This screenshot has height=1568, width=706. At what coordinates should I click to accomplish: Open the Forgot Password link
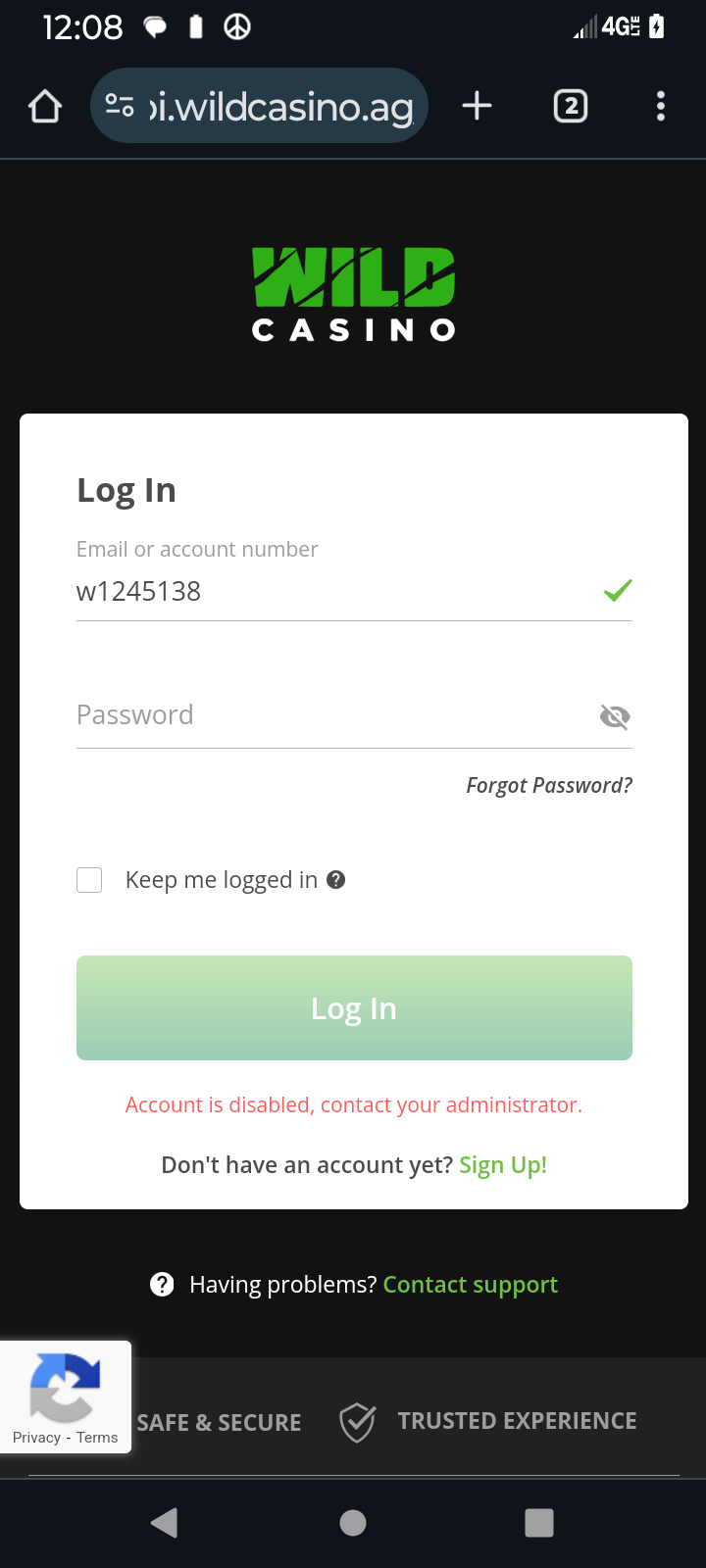coord(549,785)
